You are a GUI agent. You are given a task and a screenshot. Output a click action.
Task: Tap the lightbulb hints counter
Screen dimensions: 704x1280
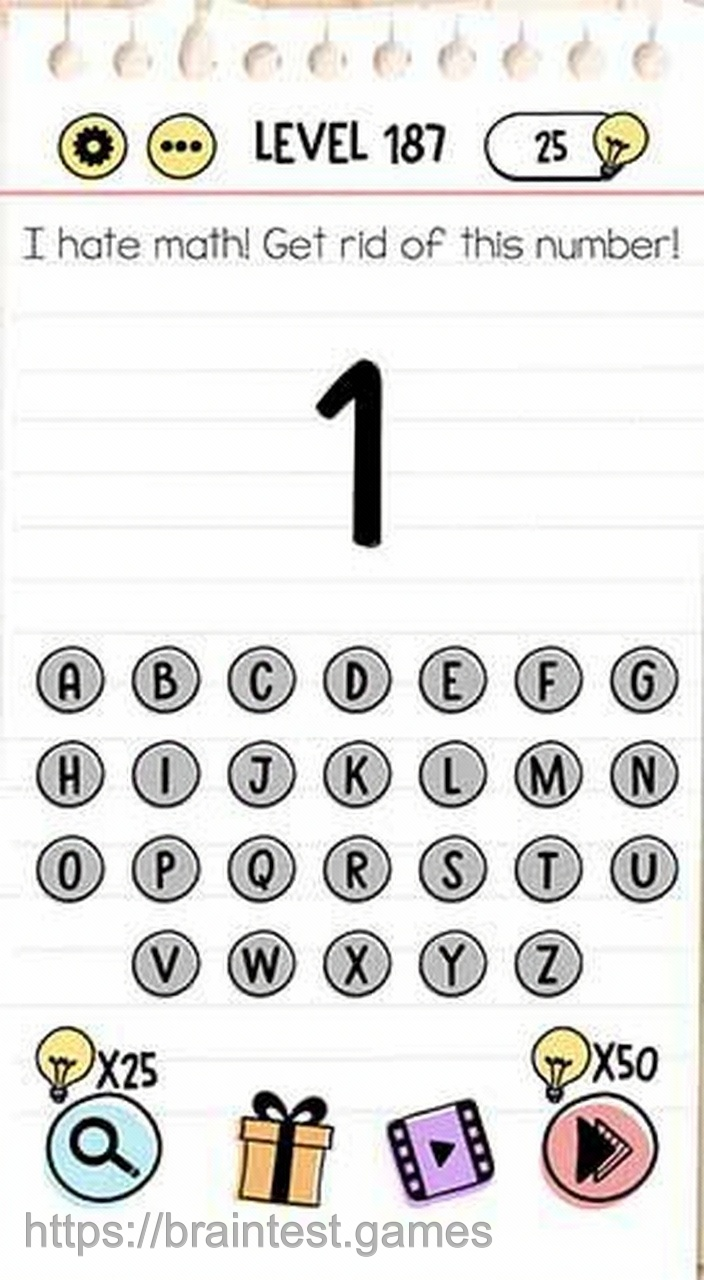pos(566,147)
